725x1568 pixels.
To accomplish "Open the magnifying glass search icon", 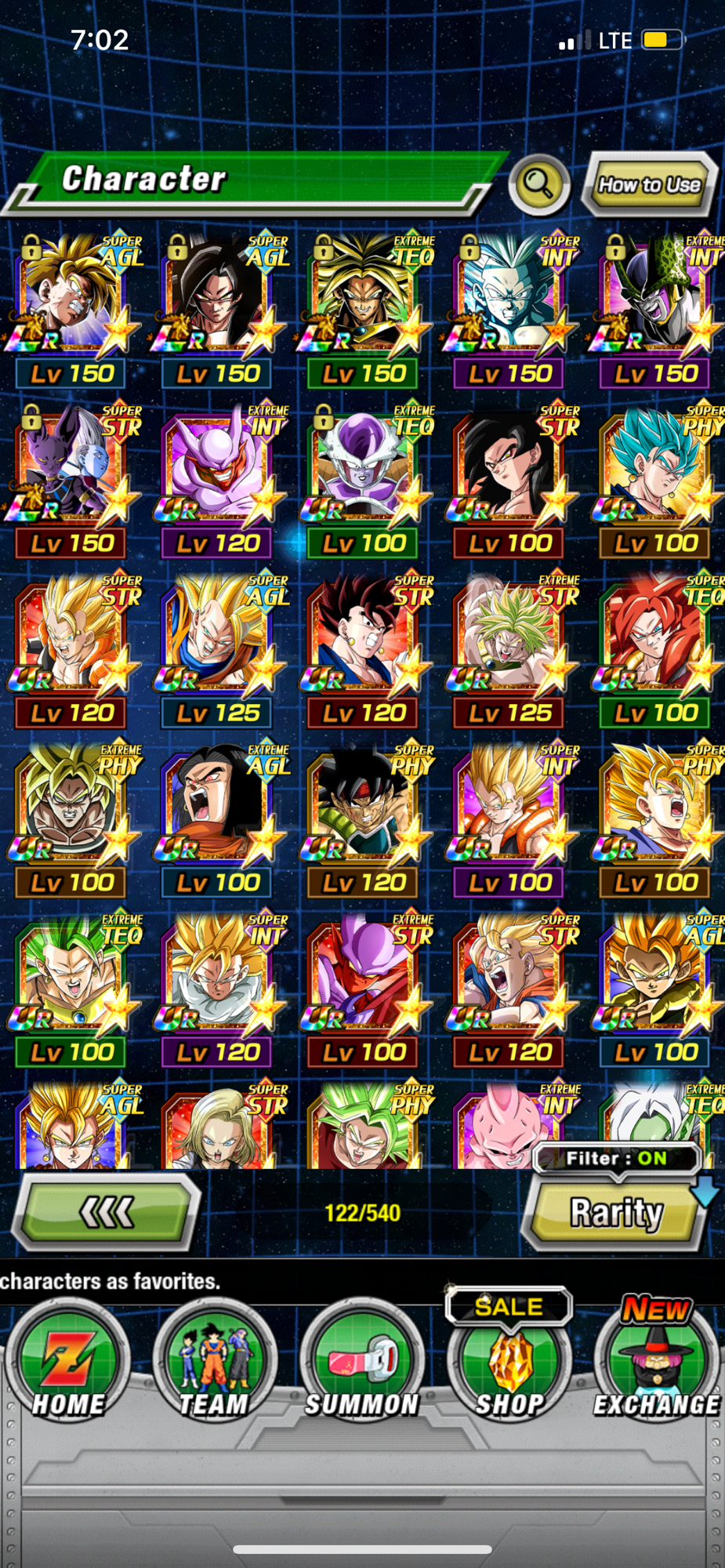I will point(538,185).
